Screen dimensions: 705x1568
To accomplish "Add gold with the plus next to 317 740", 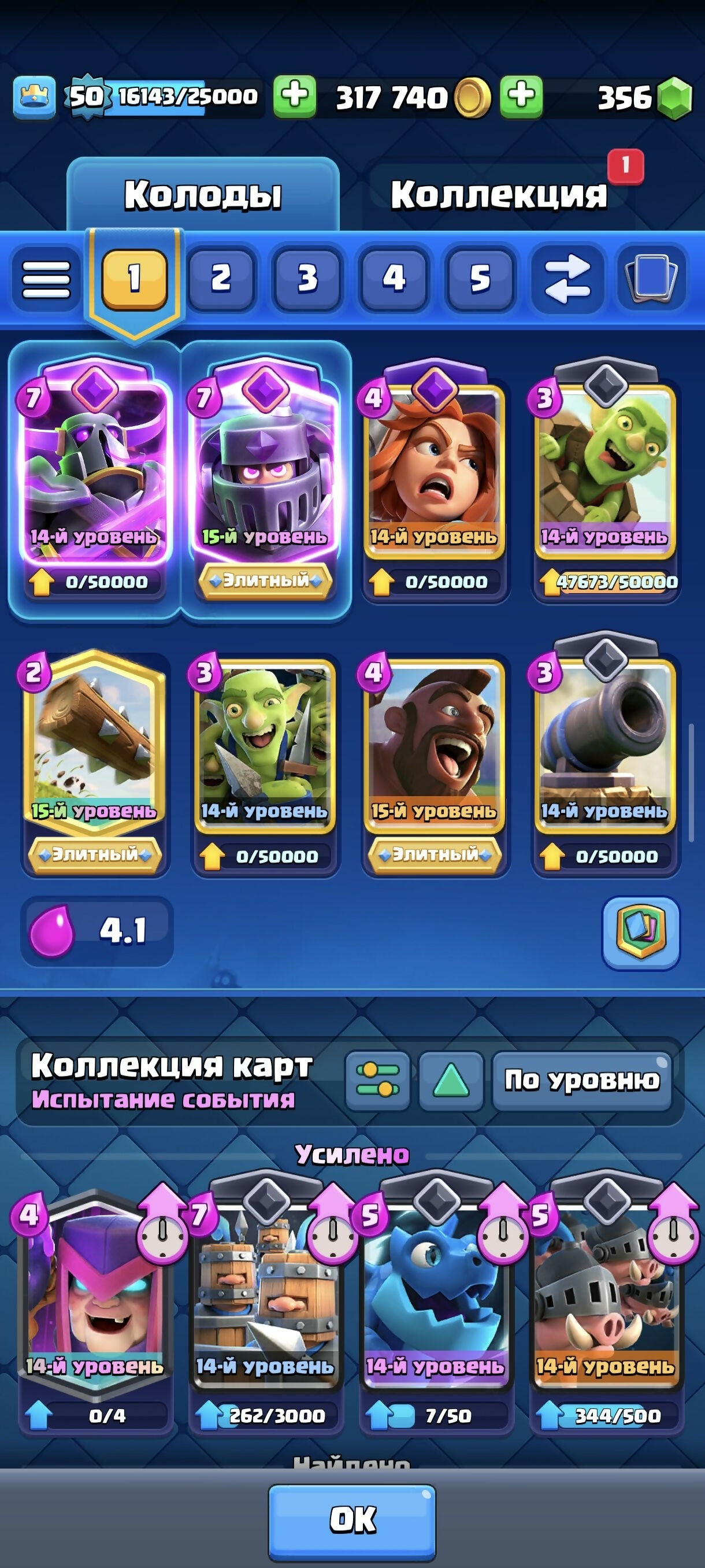I will tap(521, 96).
